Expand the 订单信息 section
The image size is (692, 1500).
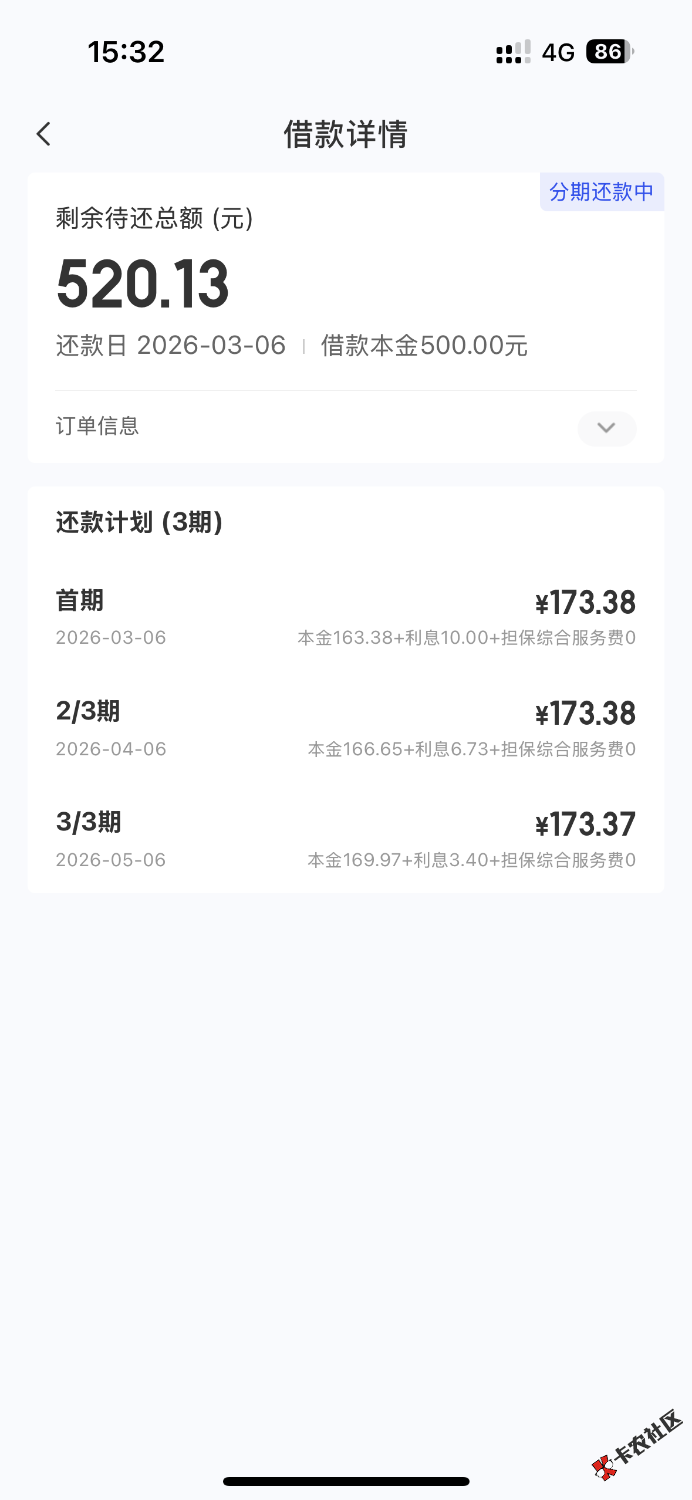tap(606, 428)
